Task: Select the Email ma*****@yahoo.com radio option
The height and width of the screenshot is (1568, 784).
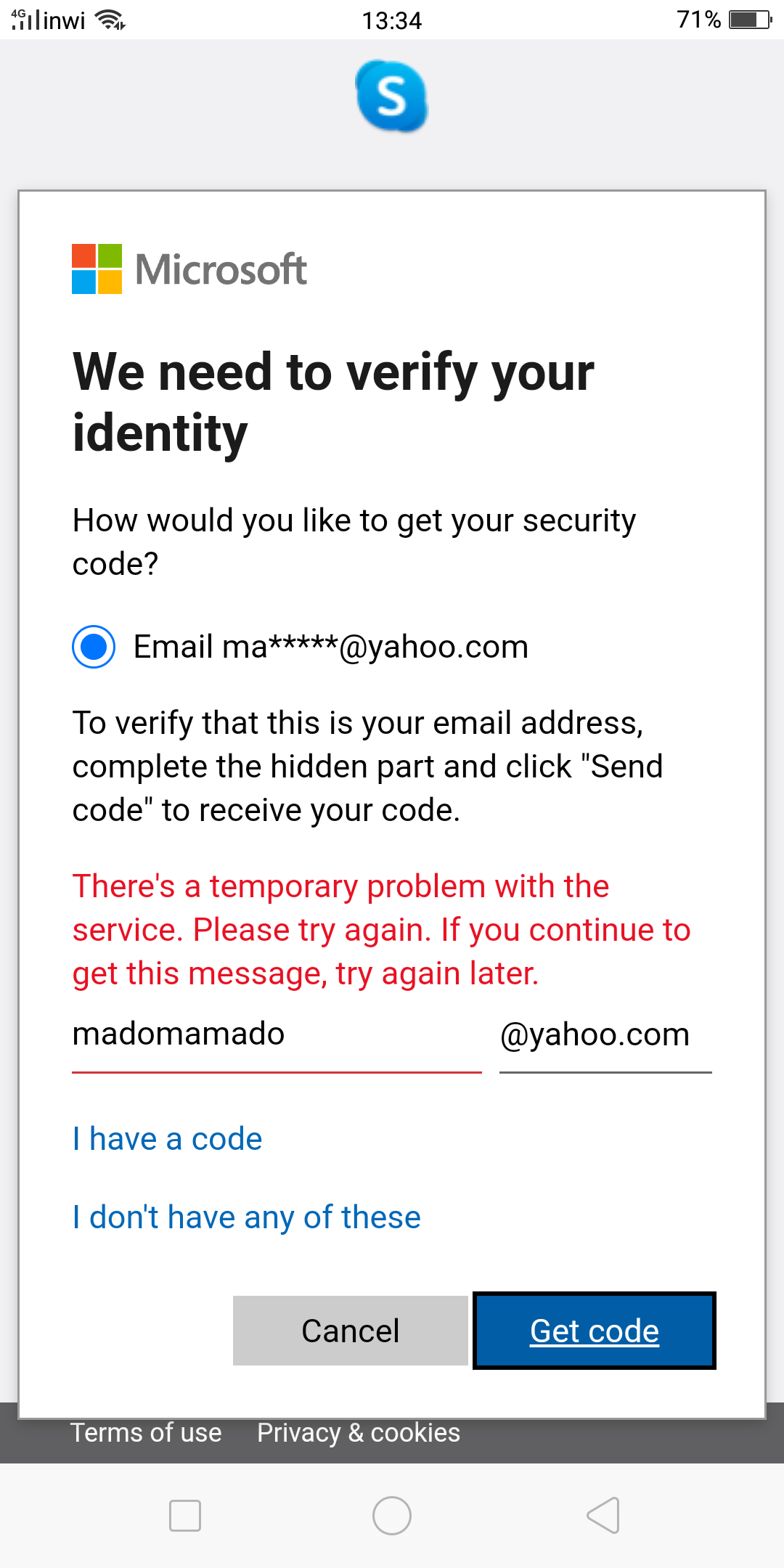Action: pyautogui.click(x=94, y=646)
